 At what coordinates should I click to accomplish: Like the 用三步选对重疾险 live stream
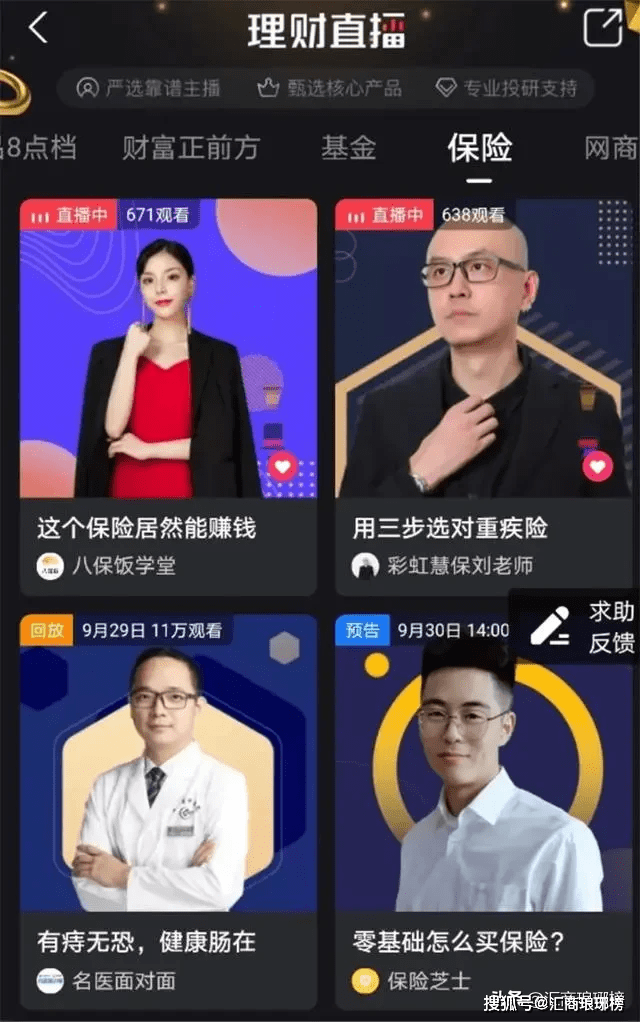tap(598, 466)
